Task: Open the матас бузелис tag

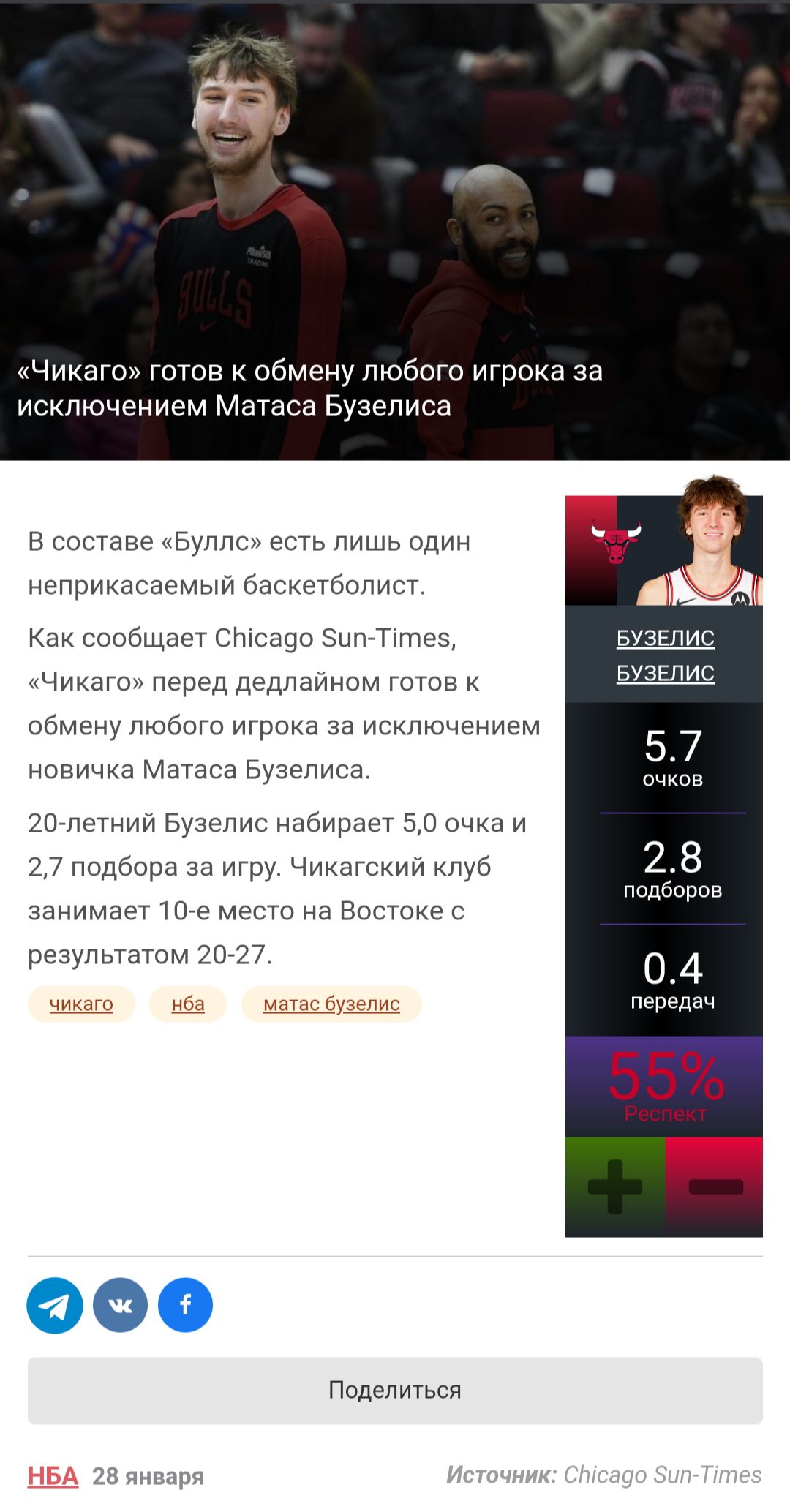Action: (331, 1004)
